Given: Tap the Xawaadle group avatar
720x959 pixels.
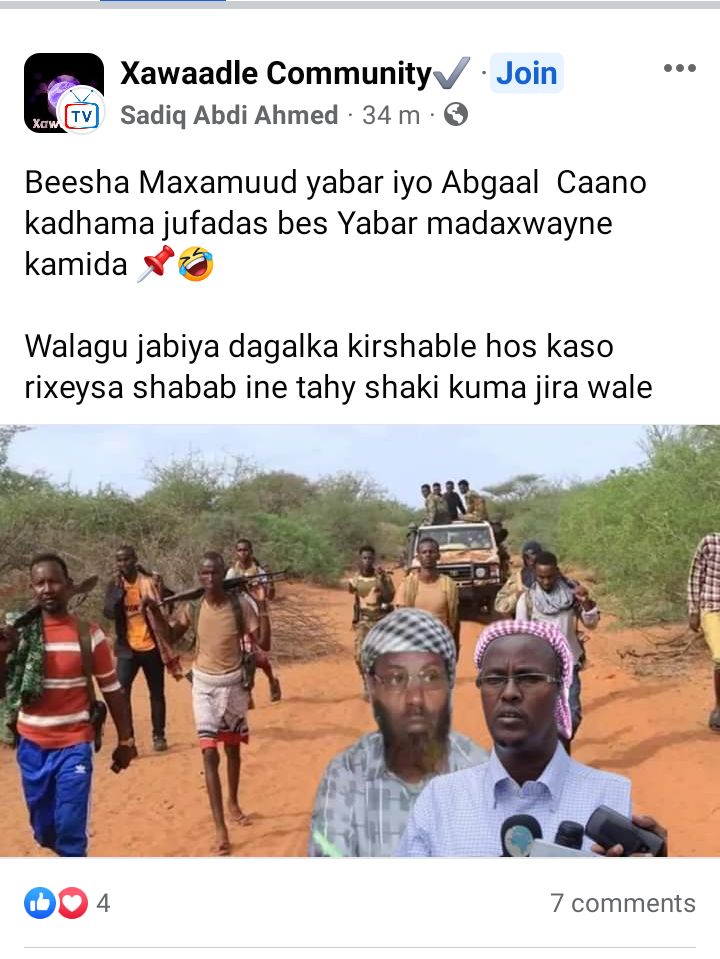Looking at the screenshot, I should coord(63,93).
